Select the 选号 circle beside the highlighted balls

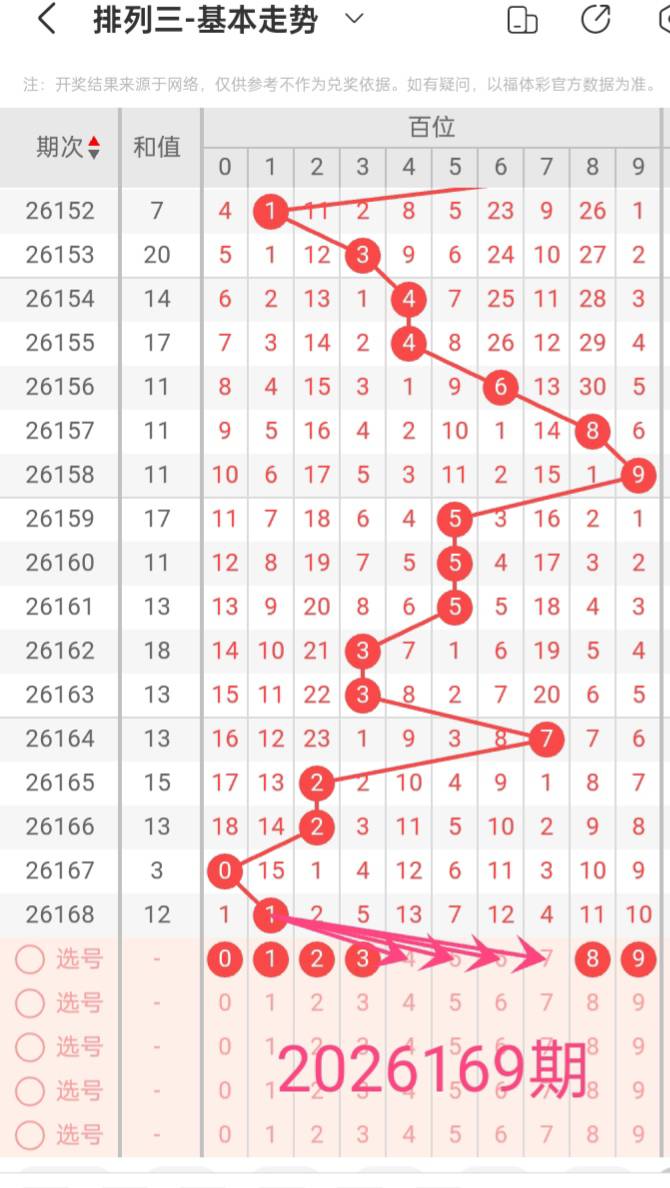[x=30, y=959]
